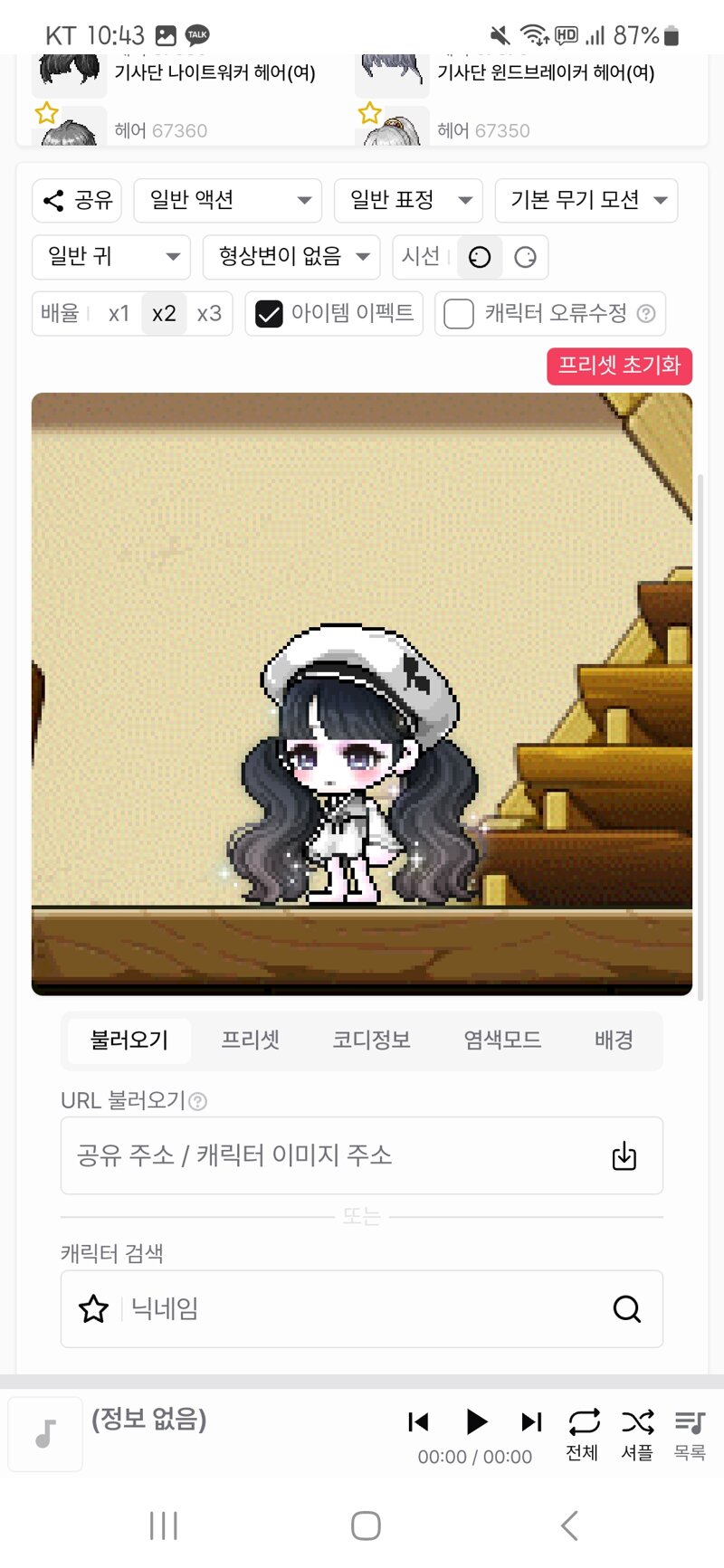Screen dimensions: 724x1568
Task: Tap the URL load download icon
Action: [624, 1156]
